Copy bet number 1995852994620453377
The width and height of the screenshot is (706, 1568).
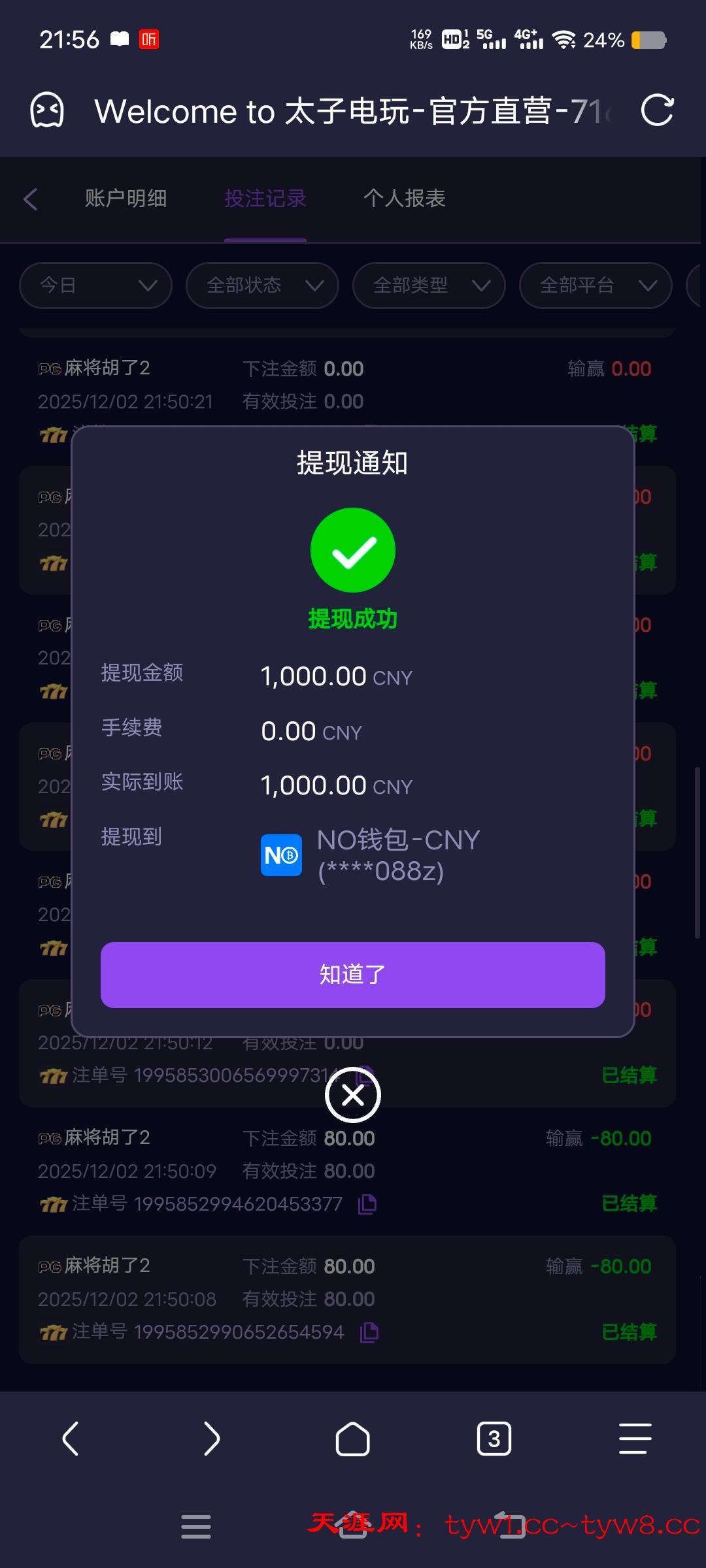(367, 1203)
